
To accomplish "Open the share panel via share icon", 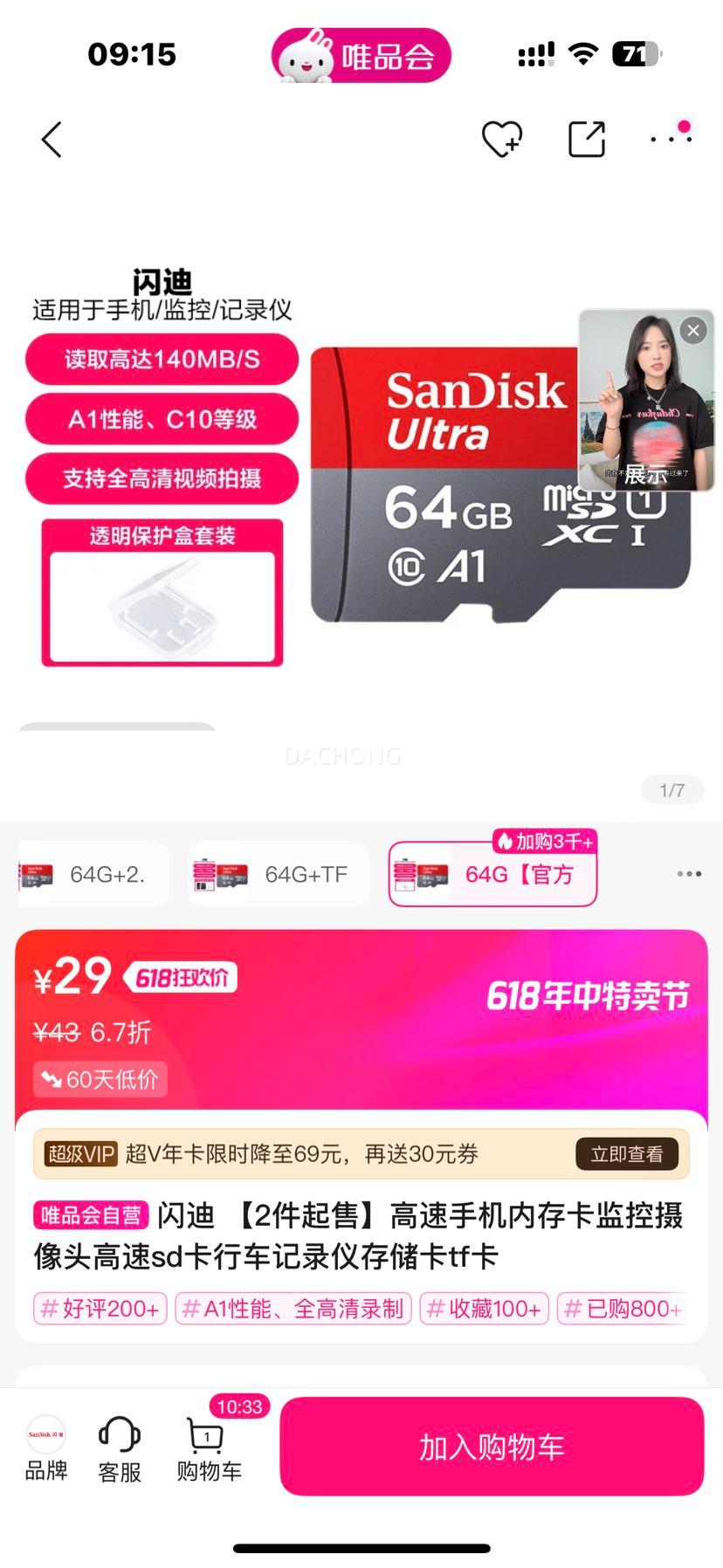I will coord(587,138).
